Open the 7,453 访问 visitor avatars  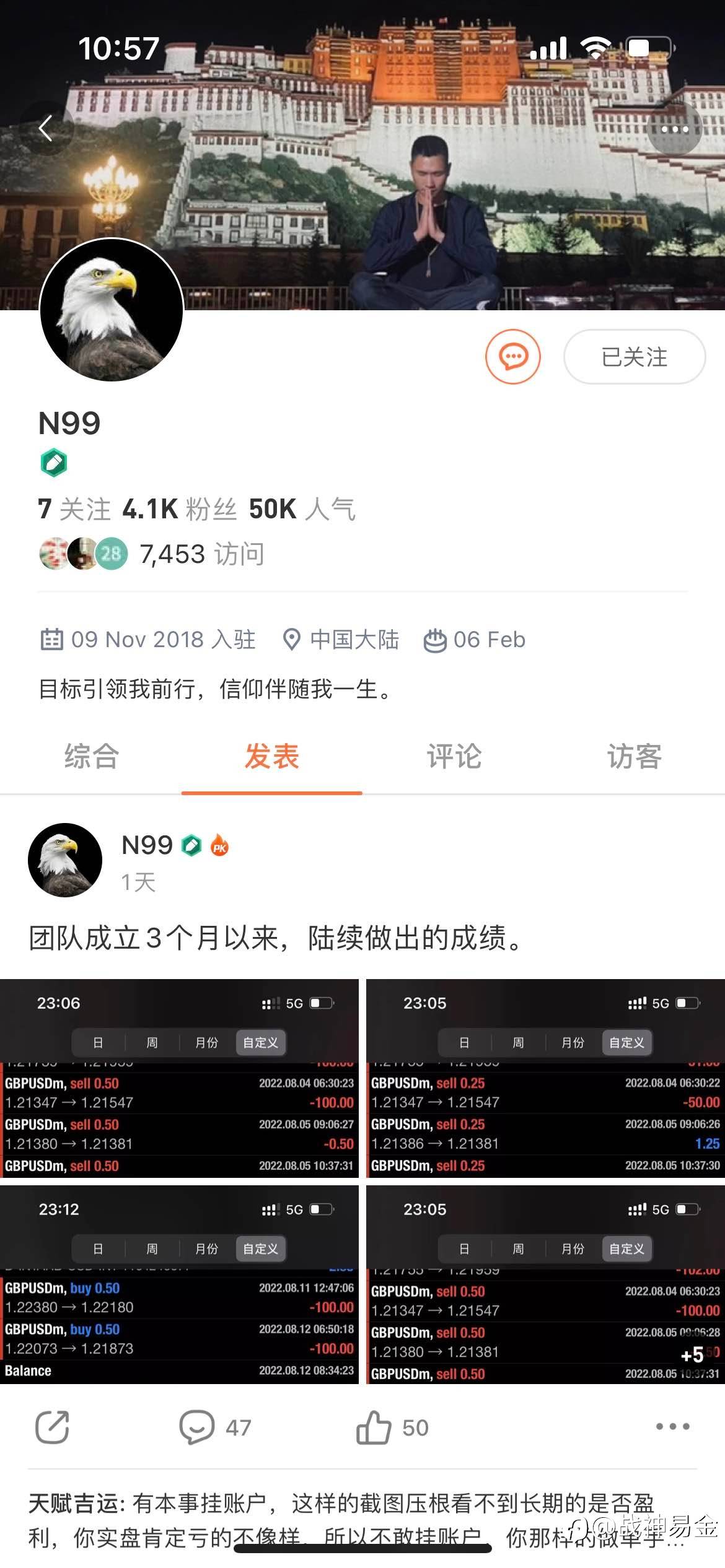point(84,554)
